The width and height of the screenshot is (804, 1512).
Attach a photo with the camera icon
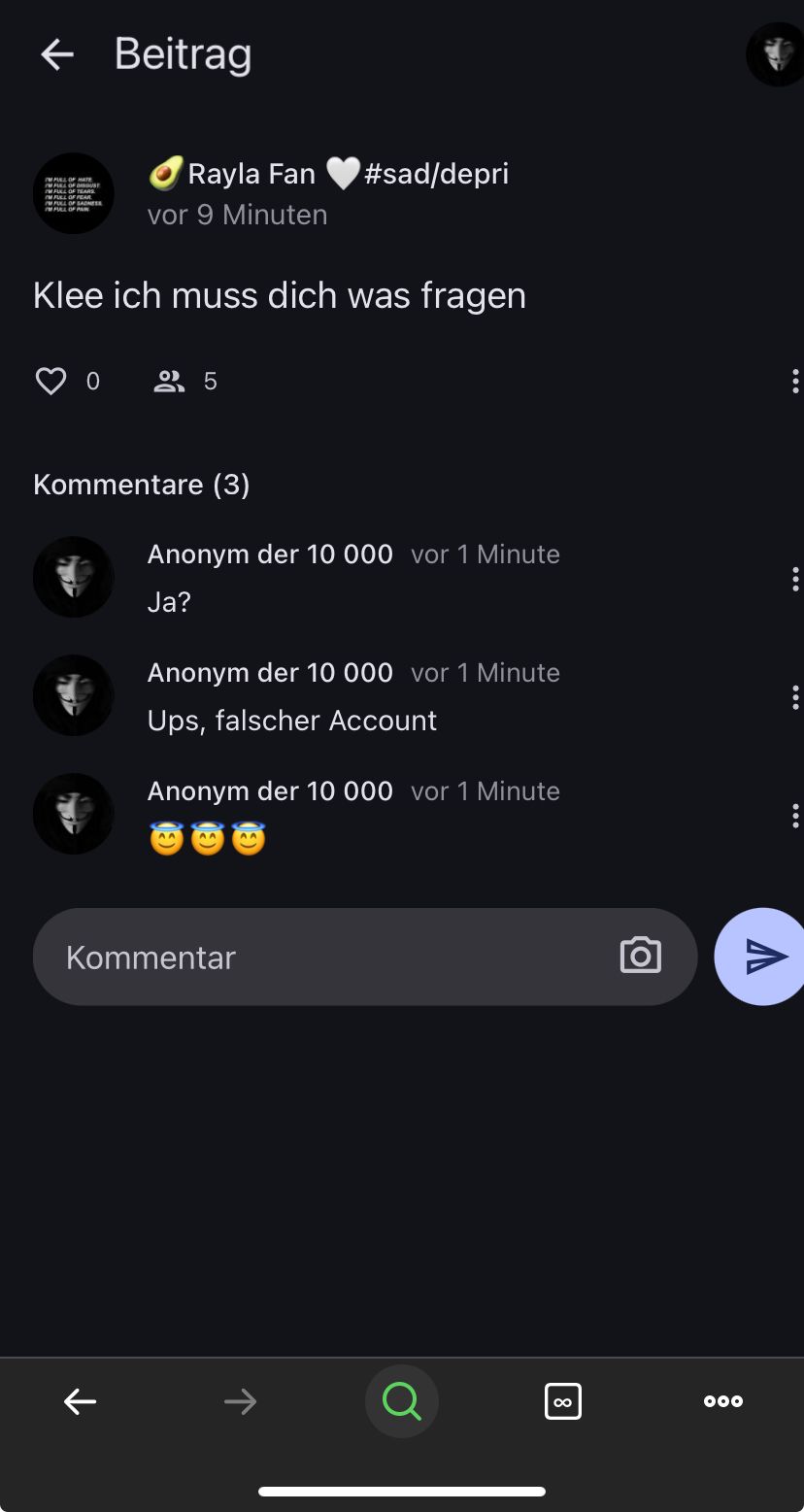coord(641,957)
